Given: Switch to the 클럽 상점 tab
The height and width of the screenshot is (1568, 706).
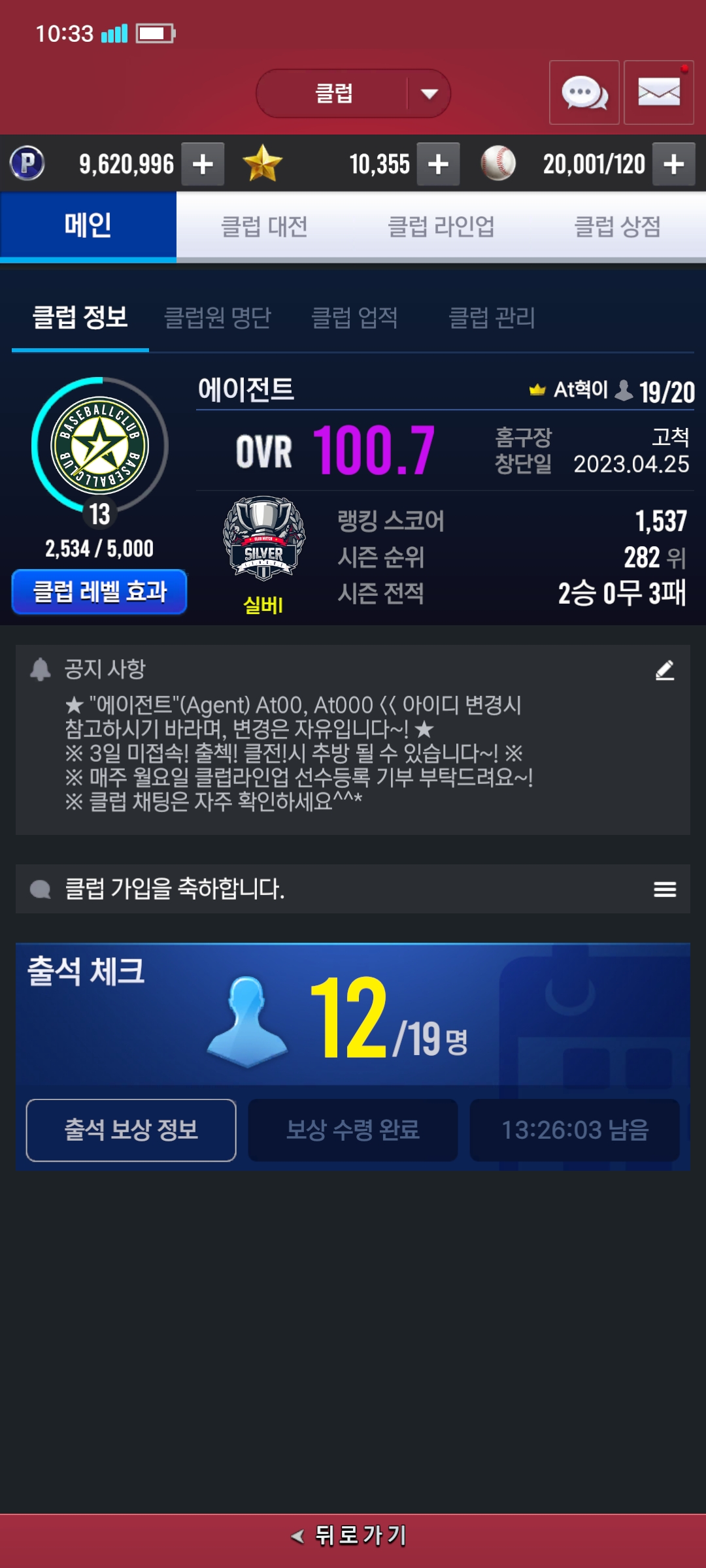Looking at the screenshot, I should pyautogui.click(x=617, y=227).
